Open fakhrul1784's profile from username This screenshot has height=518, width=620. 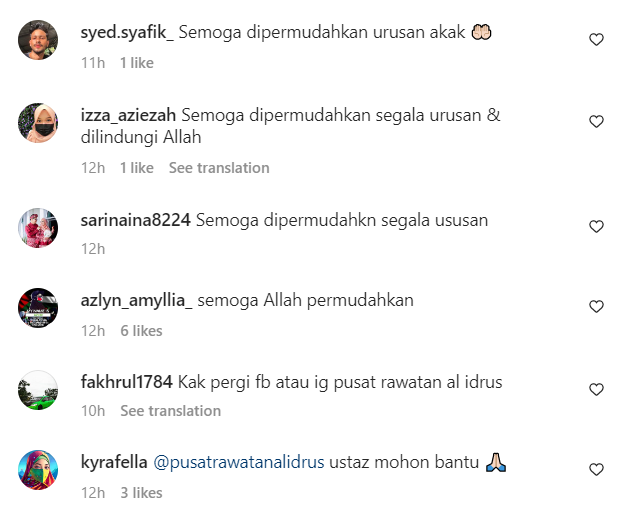[x=127, y=382]
